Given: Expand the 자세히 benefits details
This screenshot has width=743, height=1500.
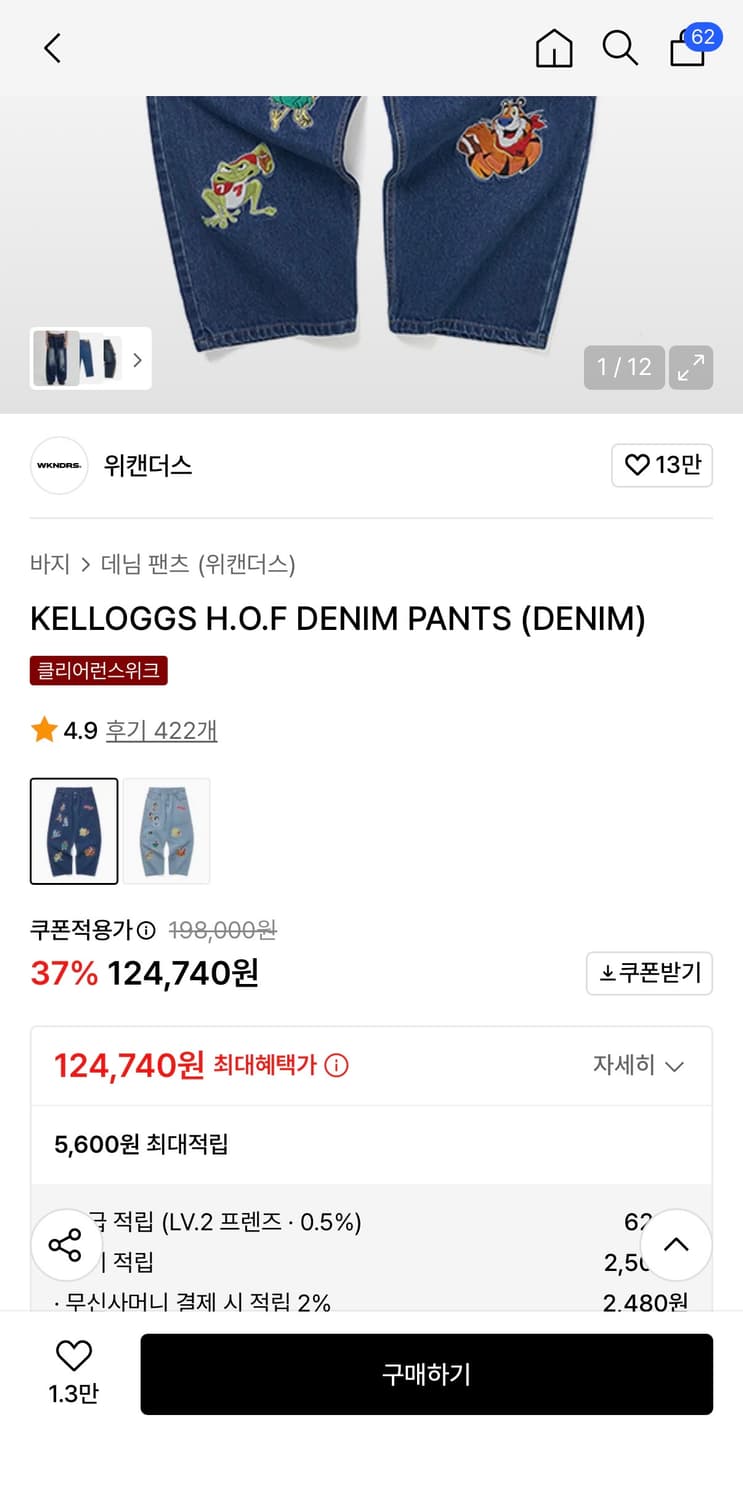Looking at the screenshot, I should [x=638, y=1065].
